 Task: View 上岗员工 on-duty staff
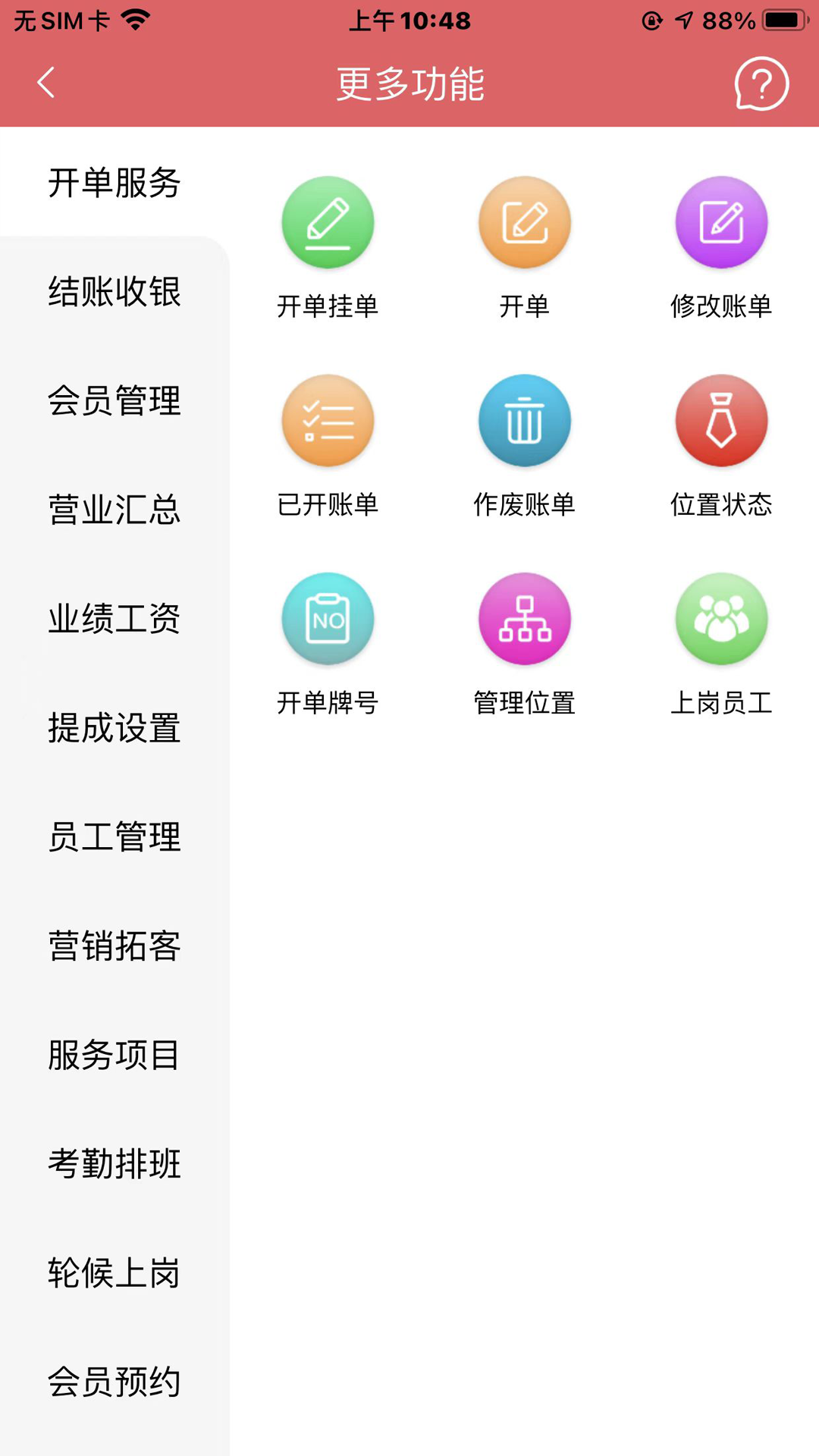[x=722, y=619]
